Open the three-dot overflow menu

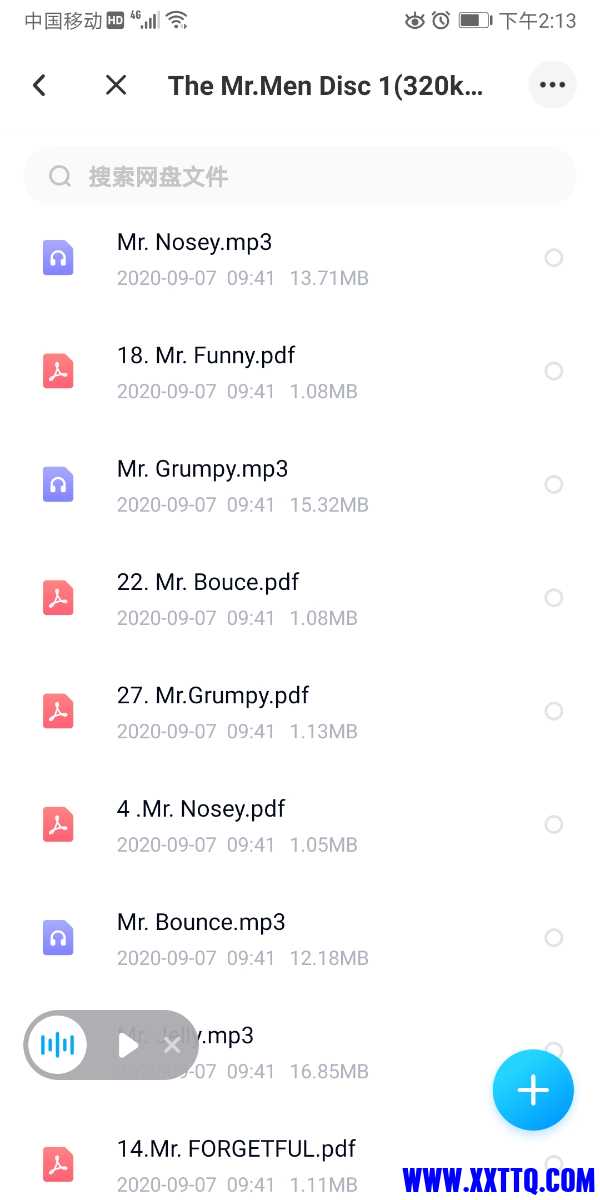click(x=552, y=86)
